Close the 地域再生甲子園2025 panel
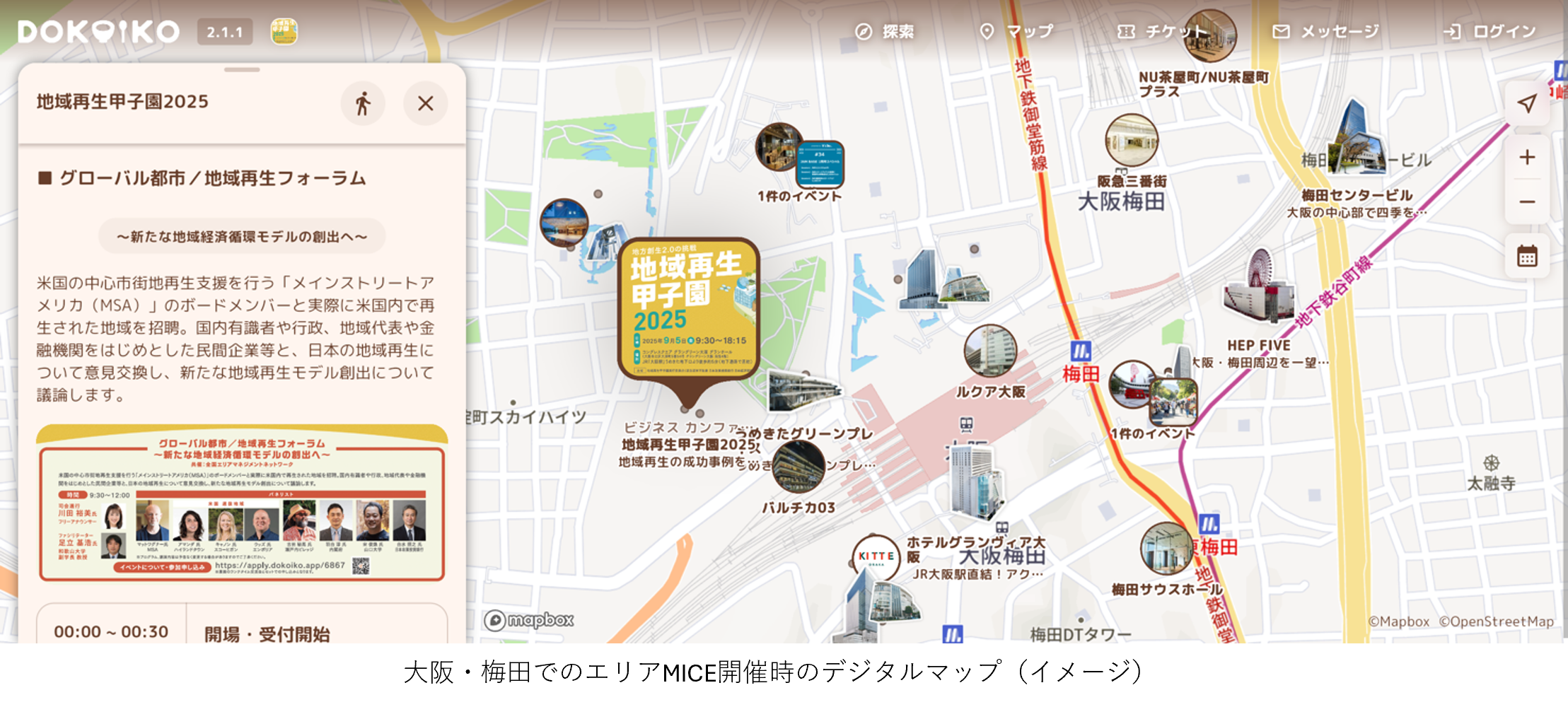 [x=425, y=104]
